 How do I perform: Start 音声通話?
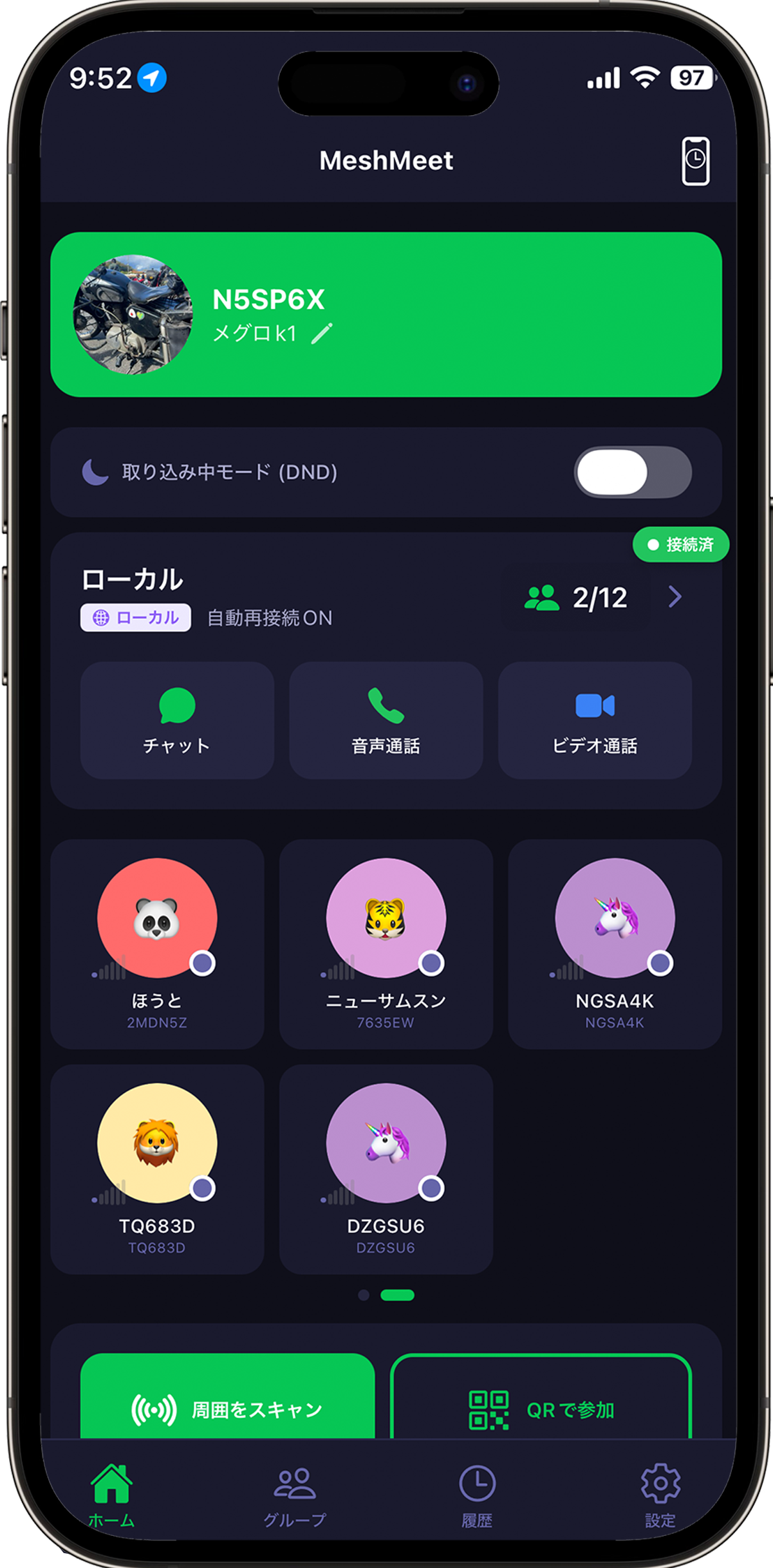point(386,720)
